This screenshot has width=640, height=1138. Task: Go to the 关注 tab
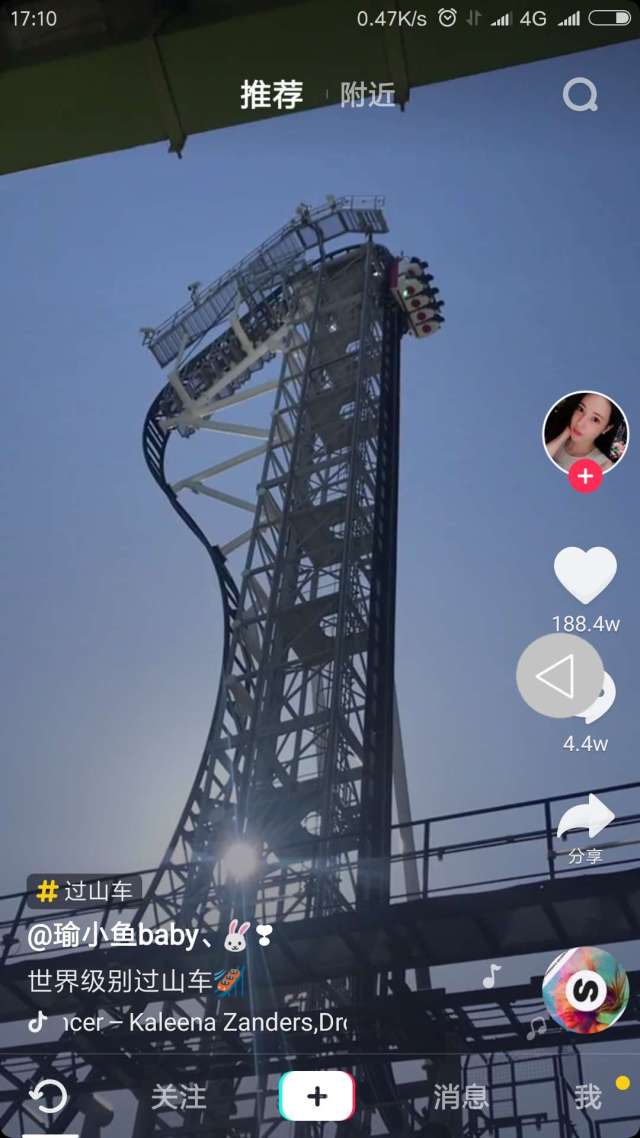point(178,1097)
